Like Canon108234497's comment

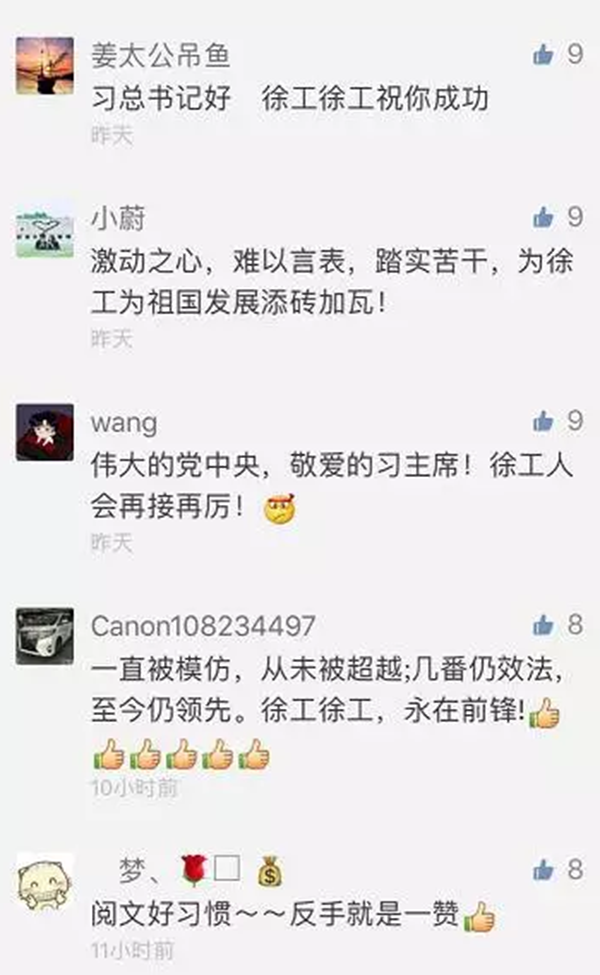pos(543,626)
